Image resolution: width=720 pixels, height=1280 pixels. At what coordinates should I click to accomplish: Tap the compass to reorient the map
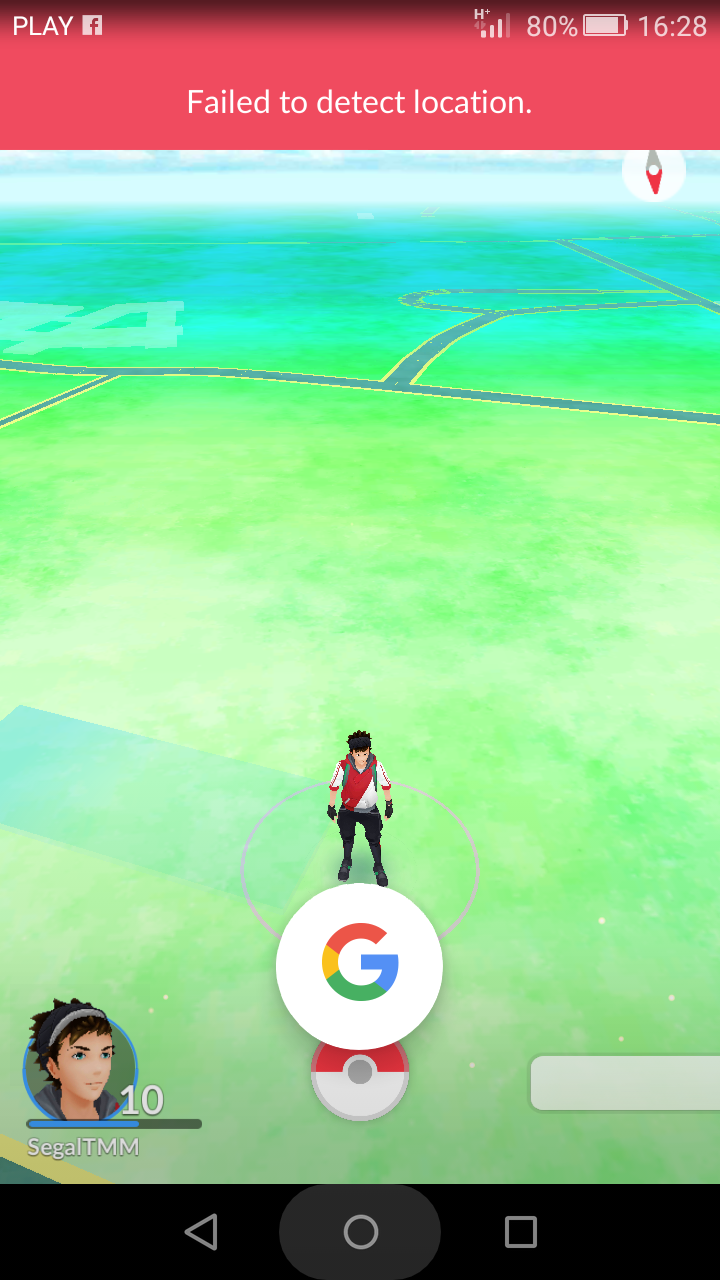point(654,173)
